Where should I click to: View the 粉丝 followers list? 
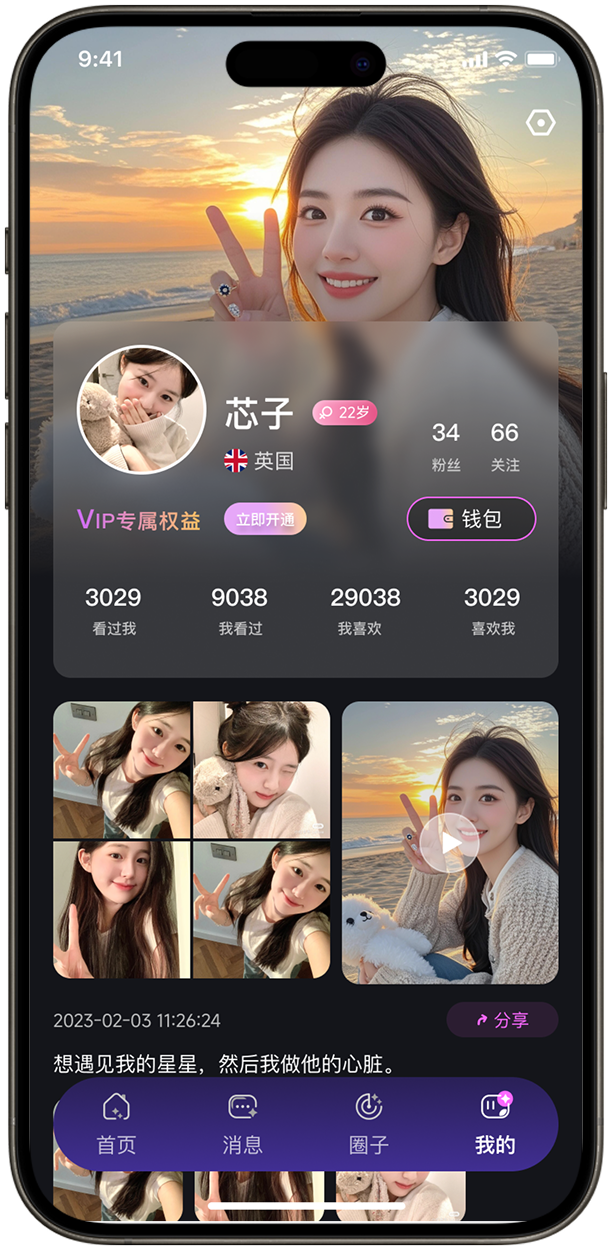coord(446,445)
